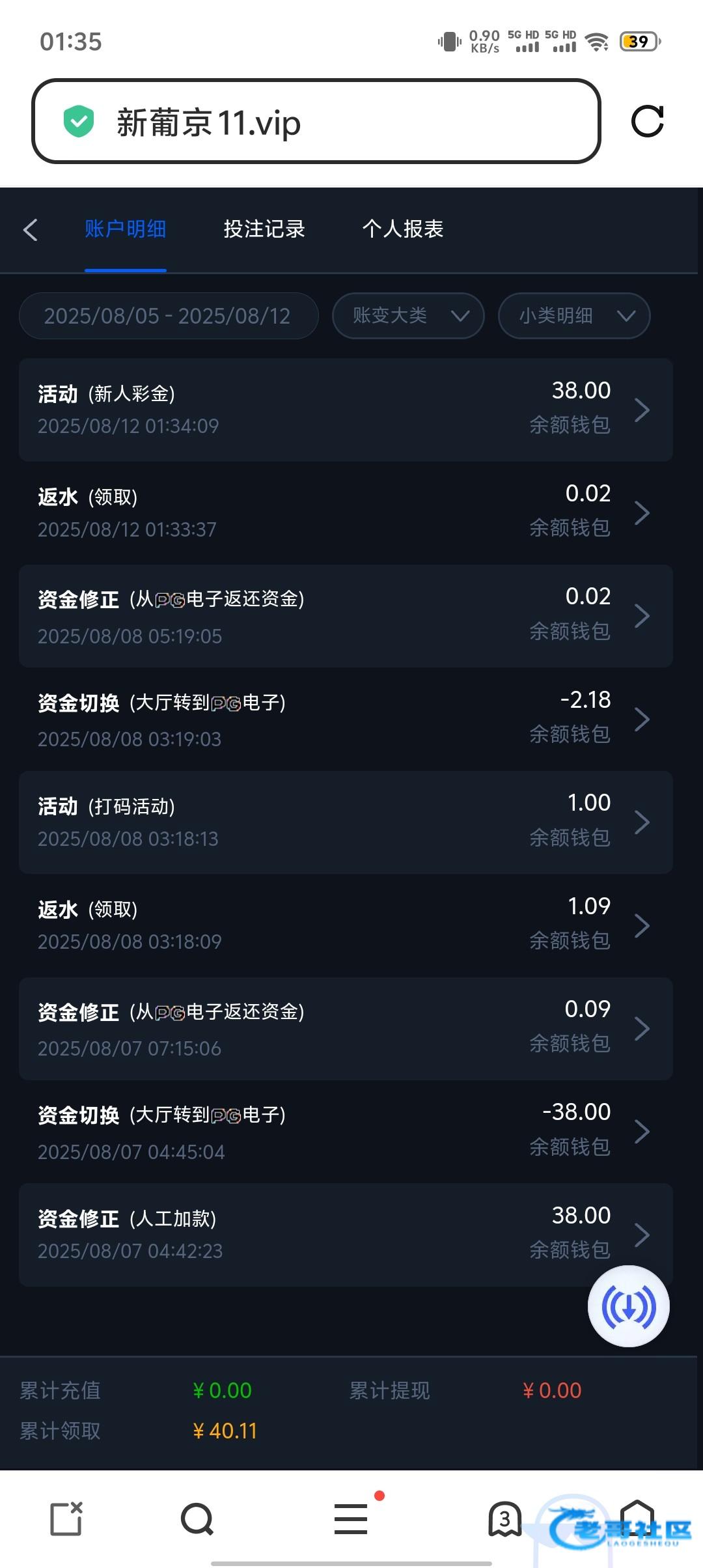Switch to the 投注记录 tab

click(x=264, y=229)
